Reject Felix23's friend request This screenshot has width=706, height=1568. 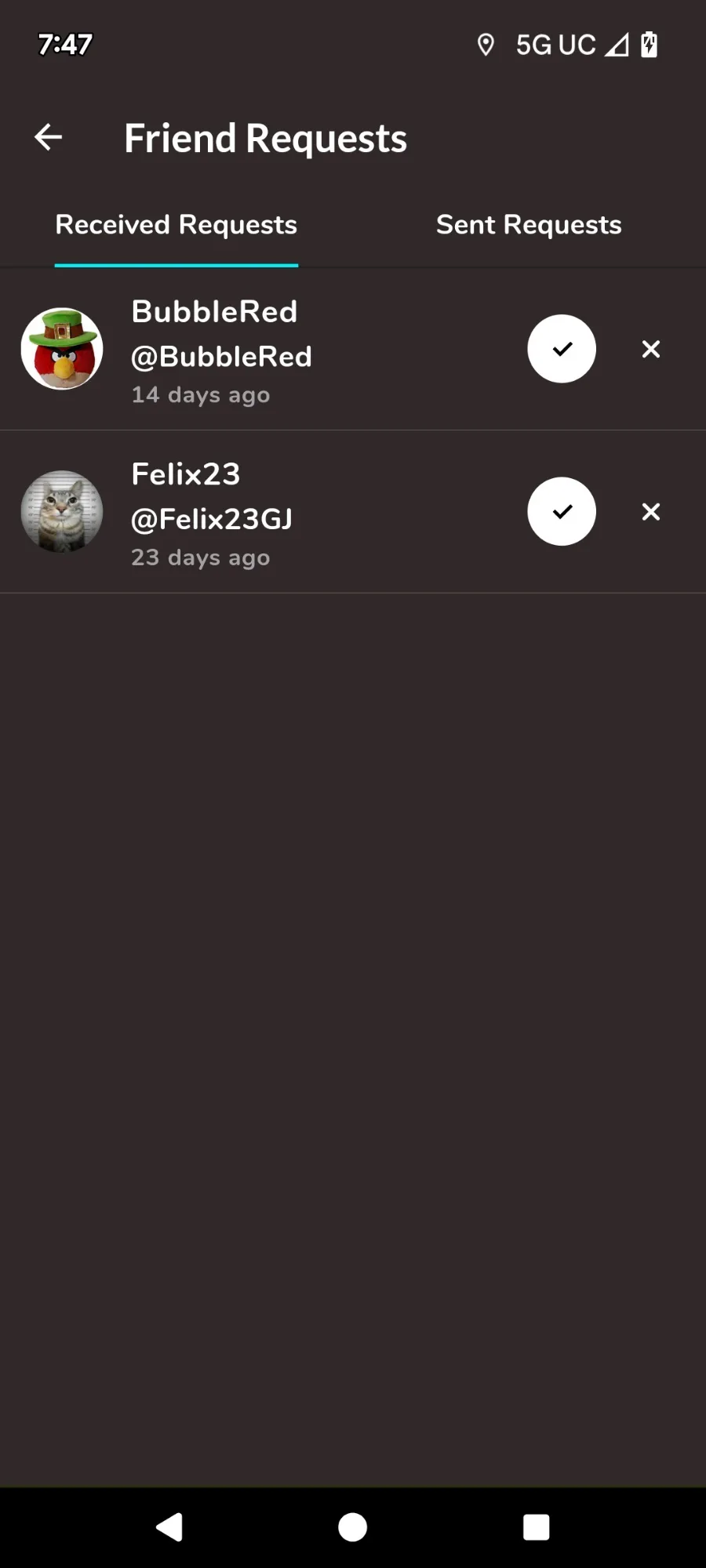[x=651, y=511]
